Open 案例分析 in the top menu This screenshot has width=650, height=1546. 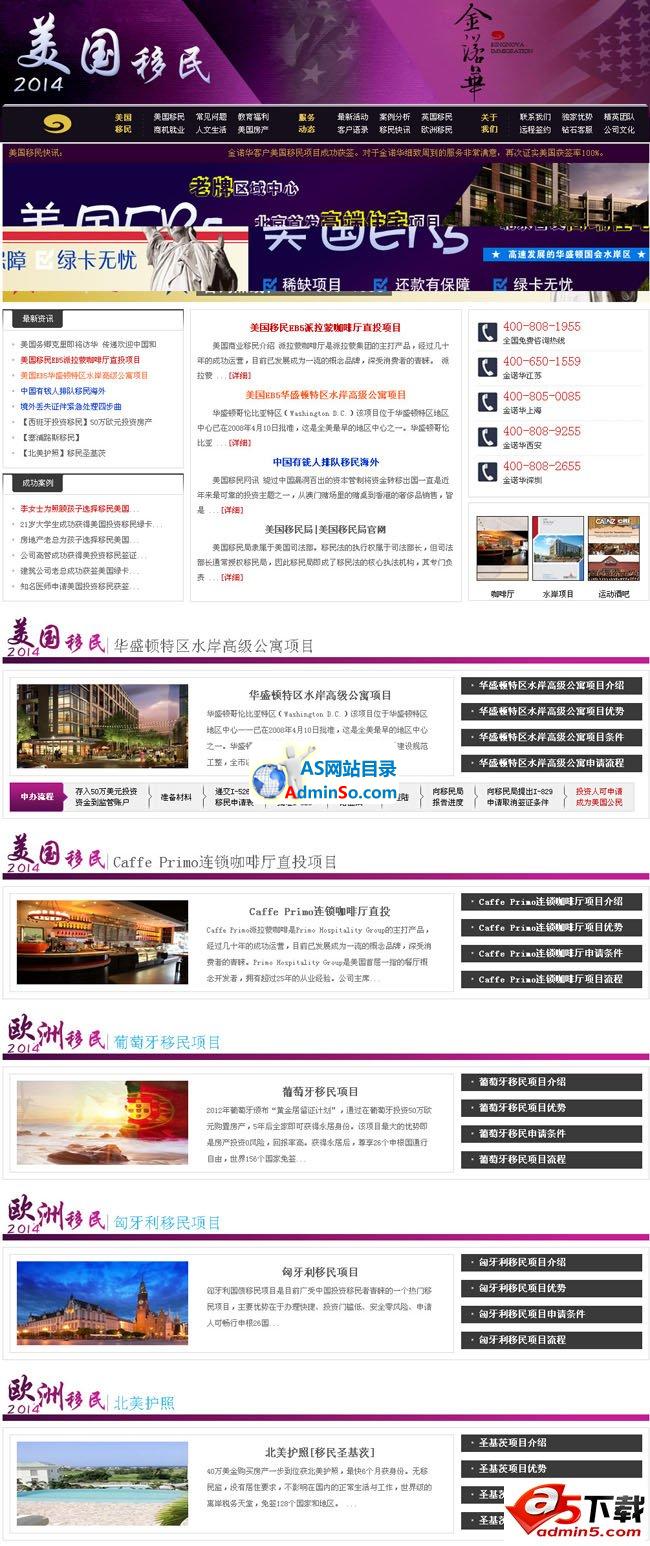(x=394, y=117)
